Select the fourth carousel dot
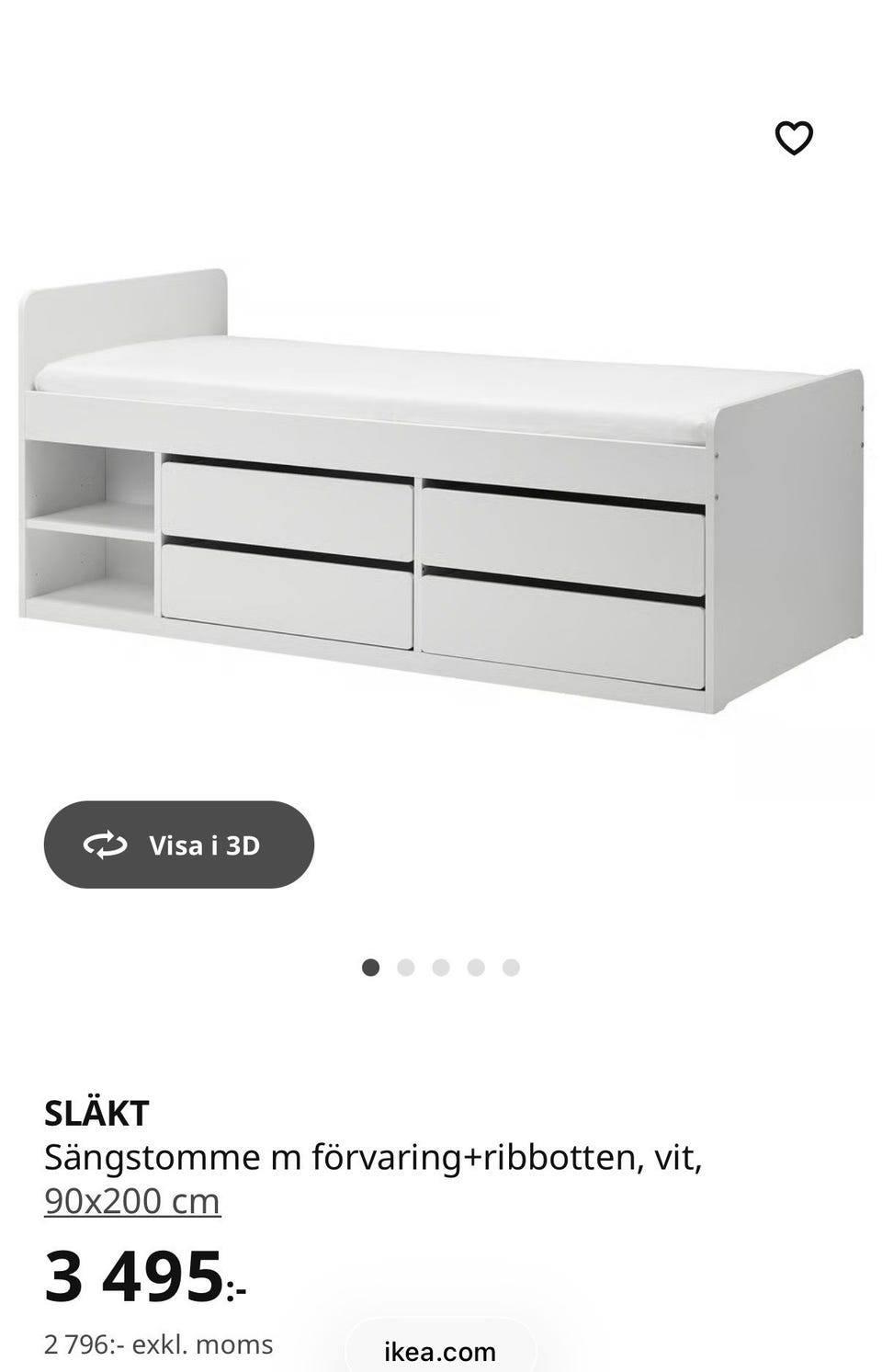882x1372 pixels. tap(475, 966)
